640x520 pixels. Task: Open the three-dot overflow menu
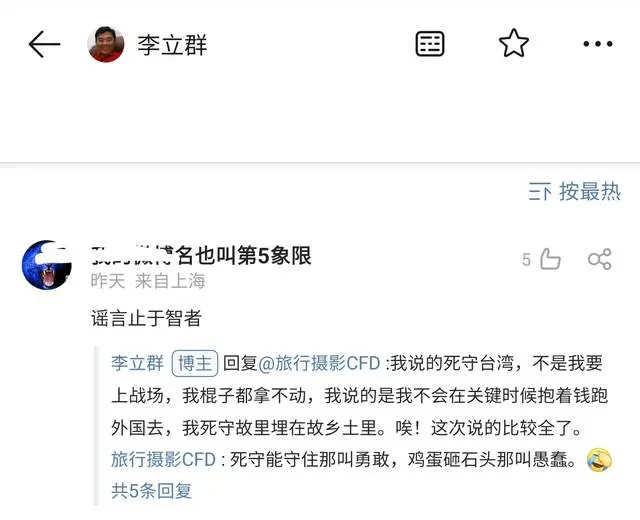597,44
